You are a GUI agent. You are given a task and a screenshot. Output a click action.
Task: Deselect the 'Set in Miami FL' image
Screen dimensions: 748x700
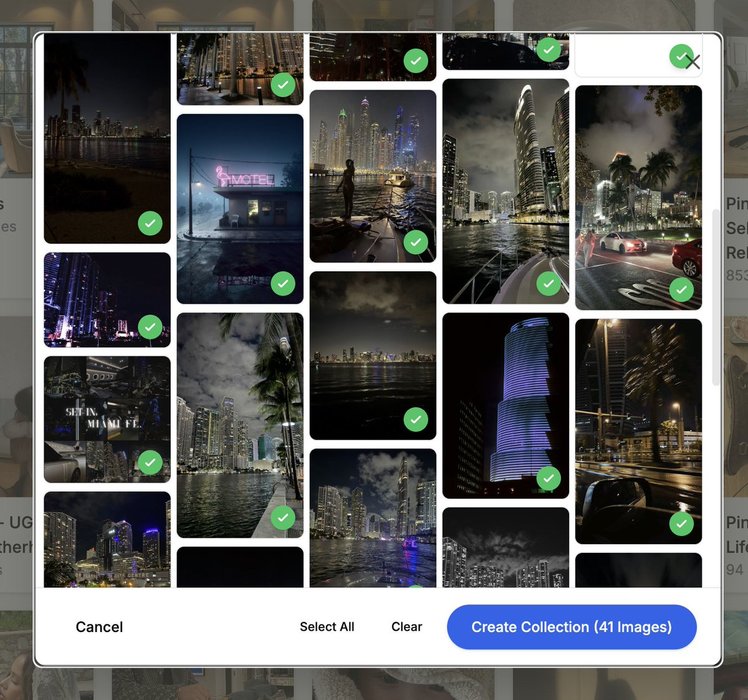(150, 462)
